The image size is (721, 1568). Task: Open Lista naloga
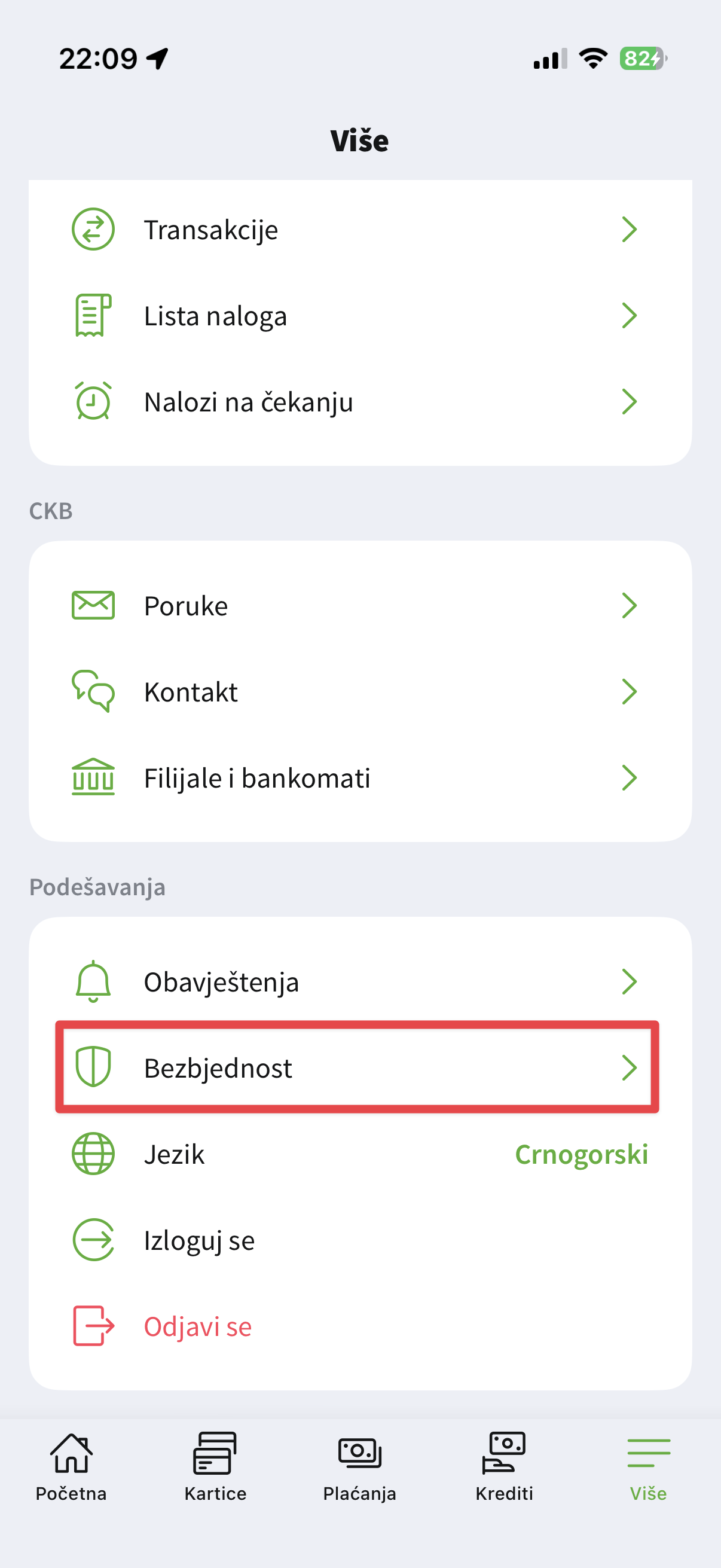tap(359, 316)
